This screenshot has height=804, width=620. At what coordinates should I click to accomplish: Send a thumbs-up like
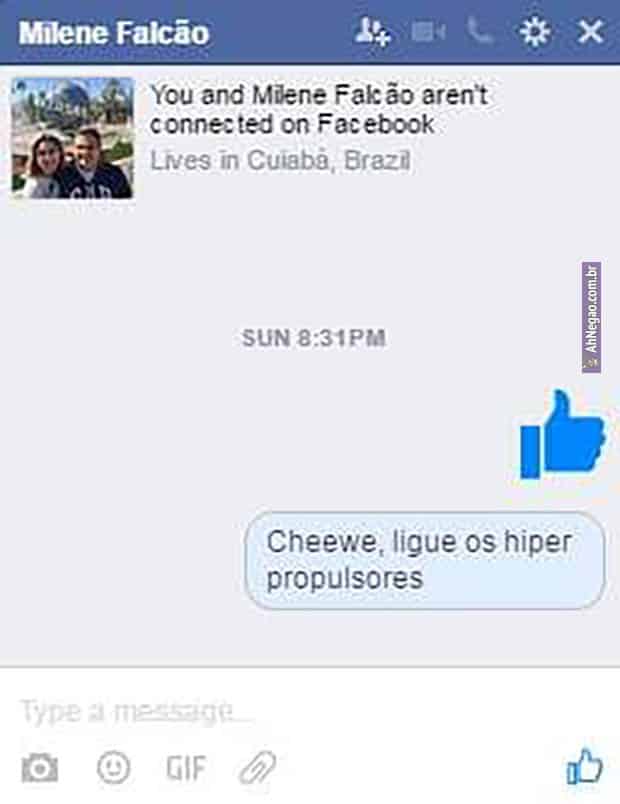[x=585, y=767]
